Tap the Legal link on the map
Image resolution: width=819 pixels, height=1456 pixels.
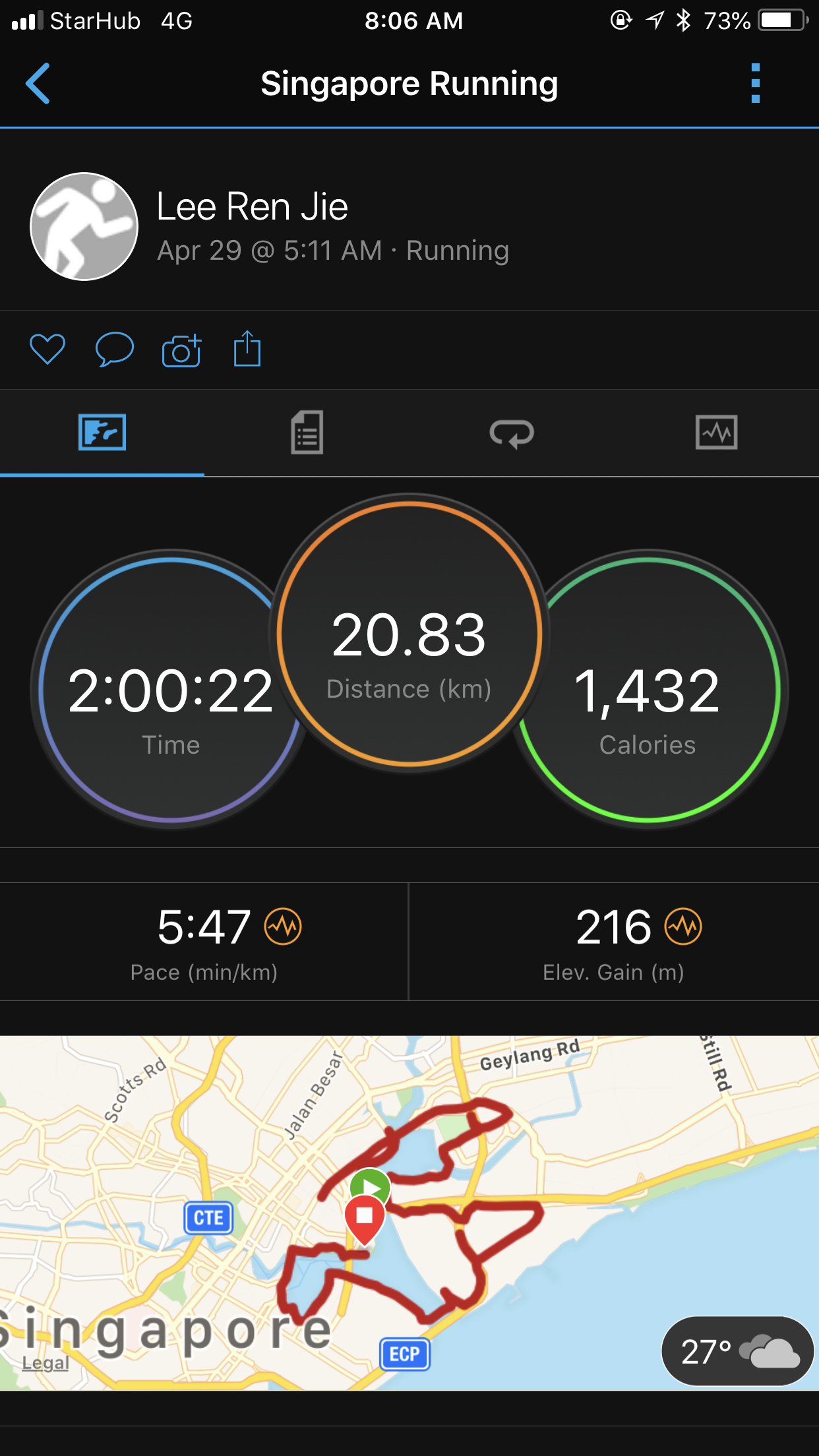[45, 1362]
